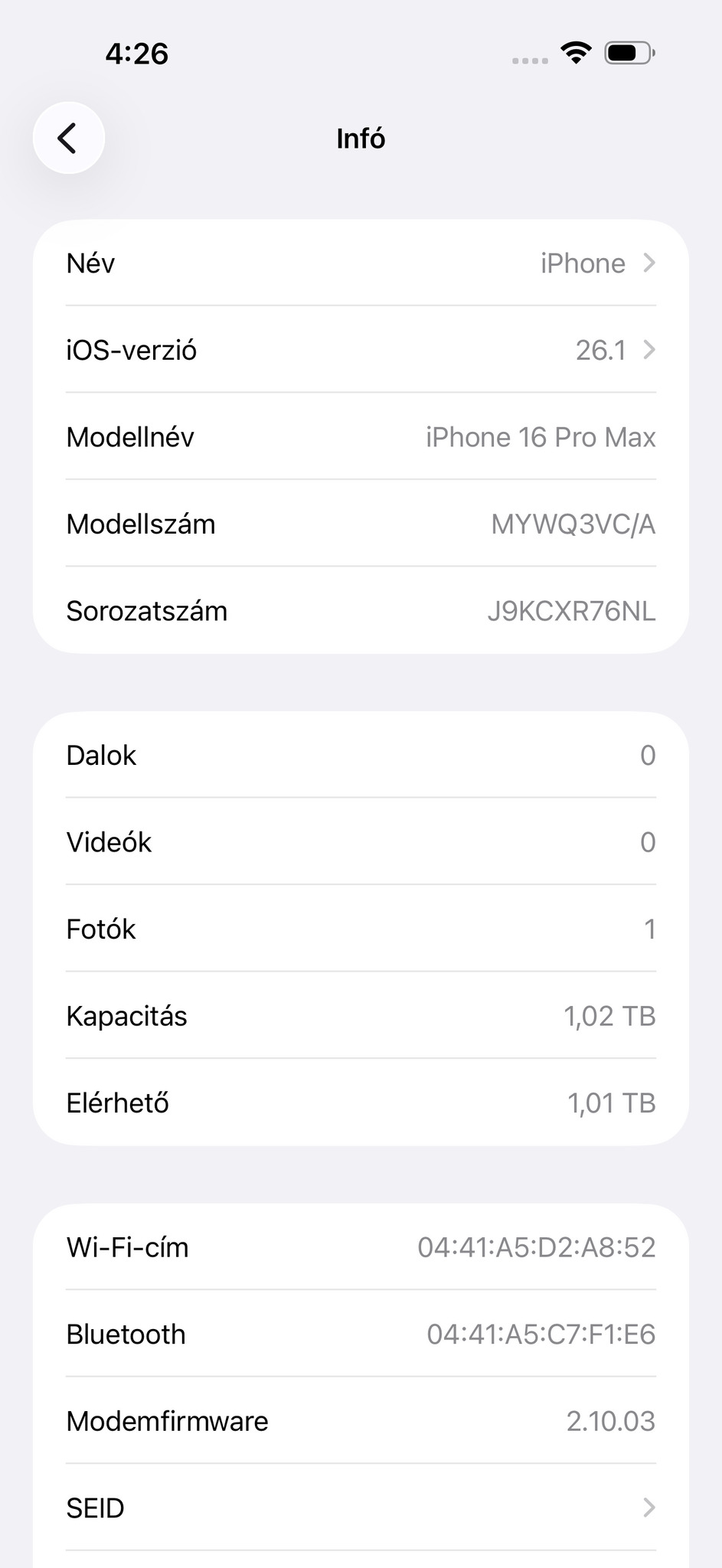
Task: Go back from the Infó screen
Action: coord(68,139)
